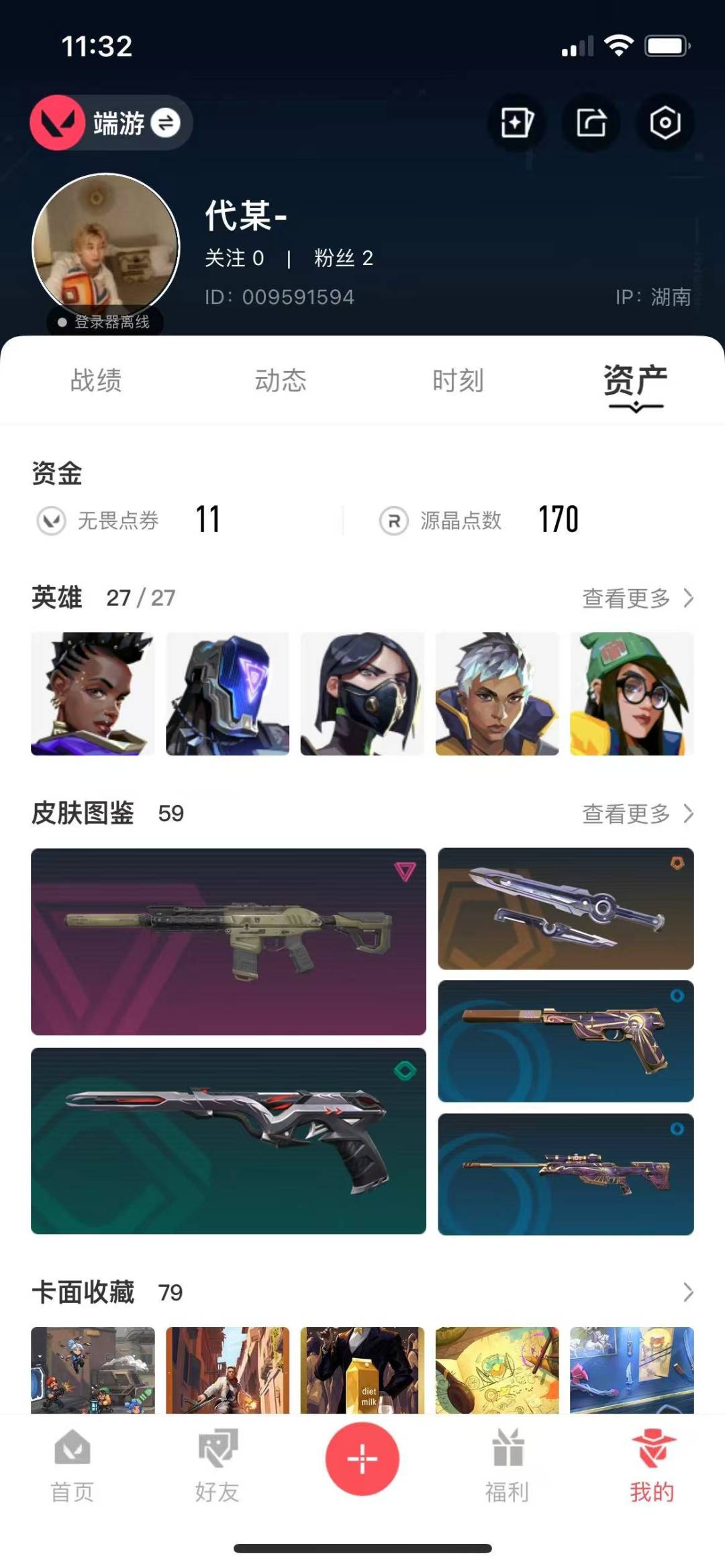Share this profile page

591,123
